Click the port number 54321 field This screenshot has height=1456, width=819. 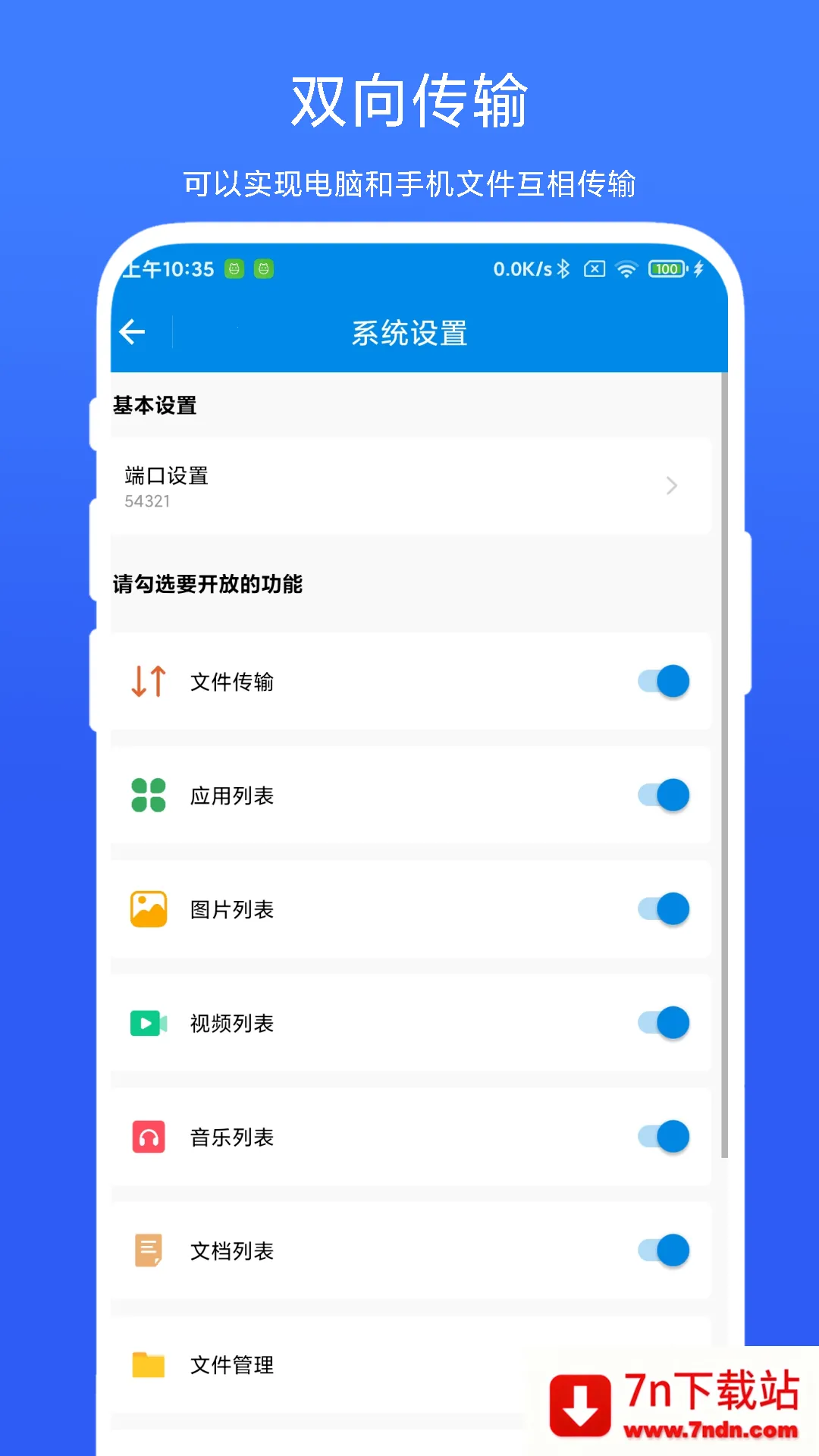click(x=149, y=500)
